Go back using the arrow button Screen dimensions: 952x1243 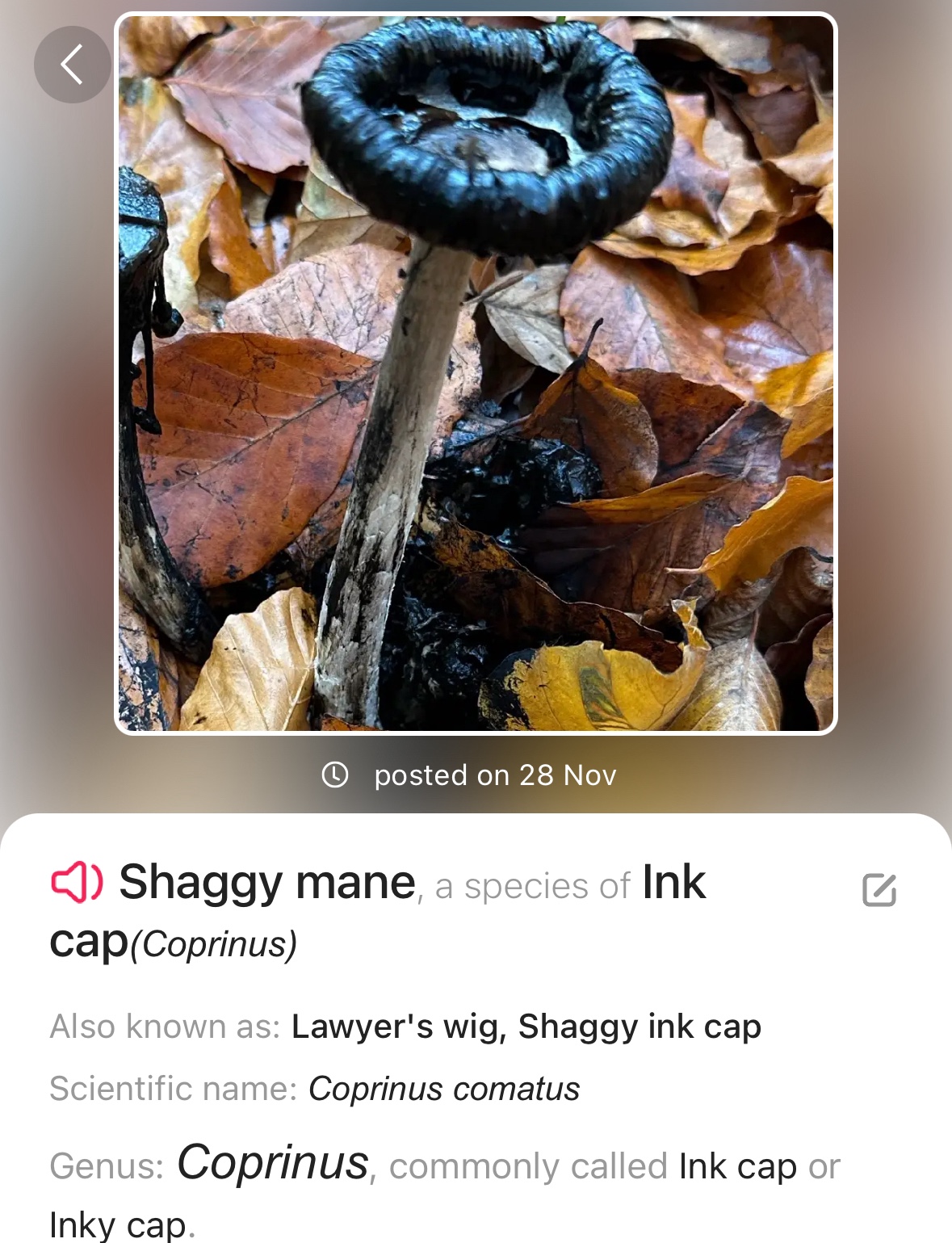(x=72, y=65)
